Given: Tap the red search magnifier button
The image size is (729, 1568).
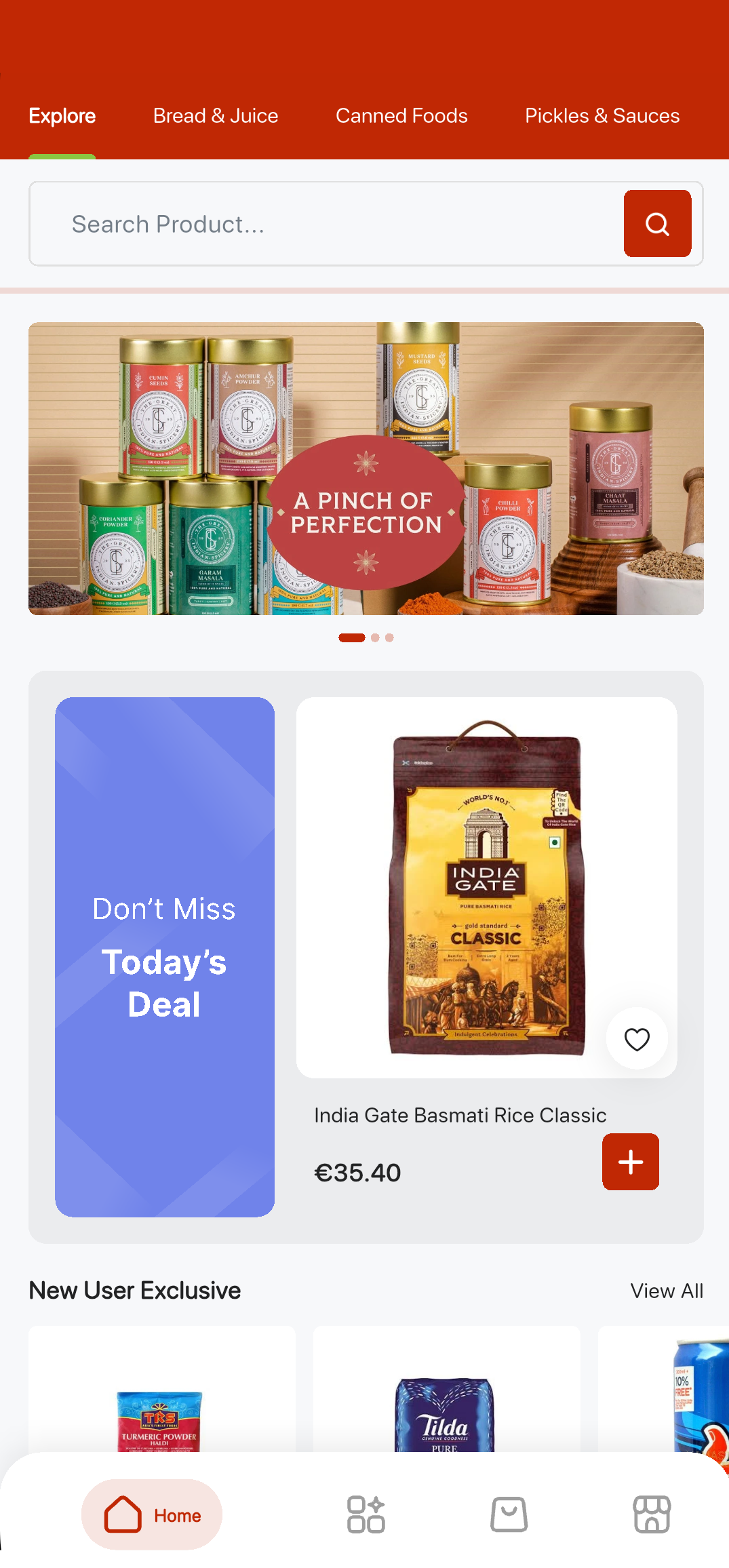Looking at the screenshot, I should coord(657,224).
